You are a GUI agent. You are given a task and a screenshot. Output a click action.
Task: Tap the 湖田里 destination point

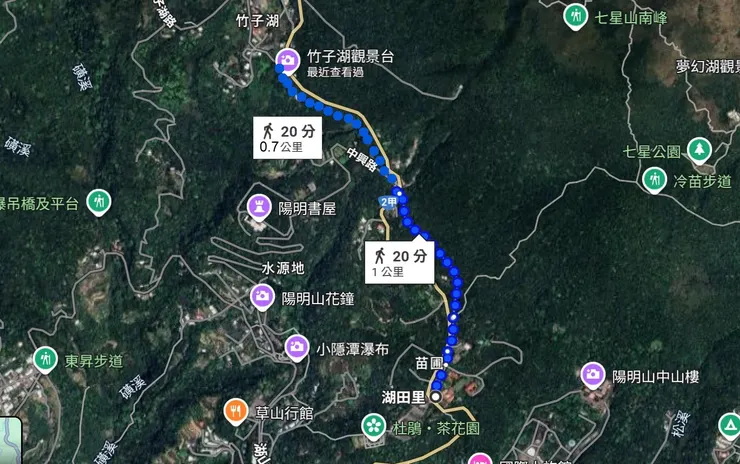click(x=436, y=397)
